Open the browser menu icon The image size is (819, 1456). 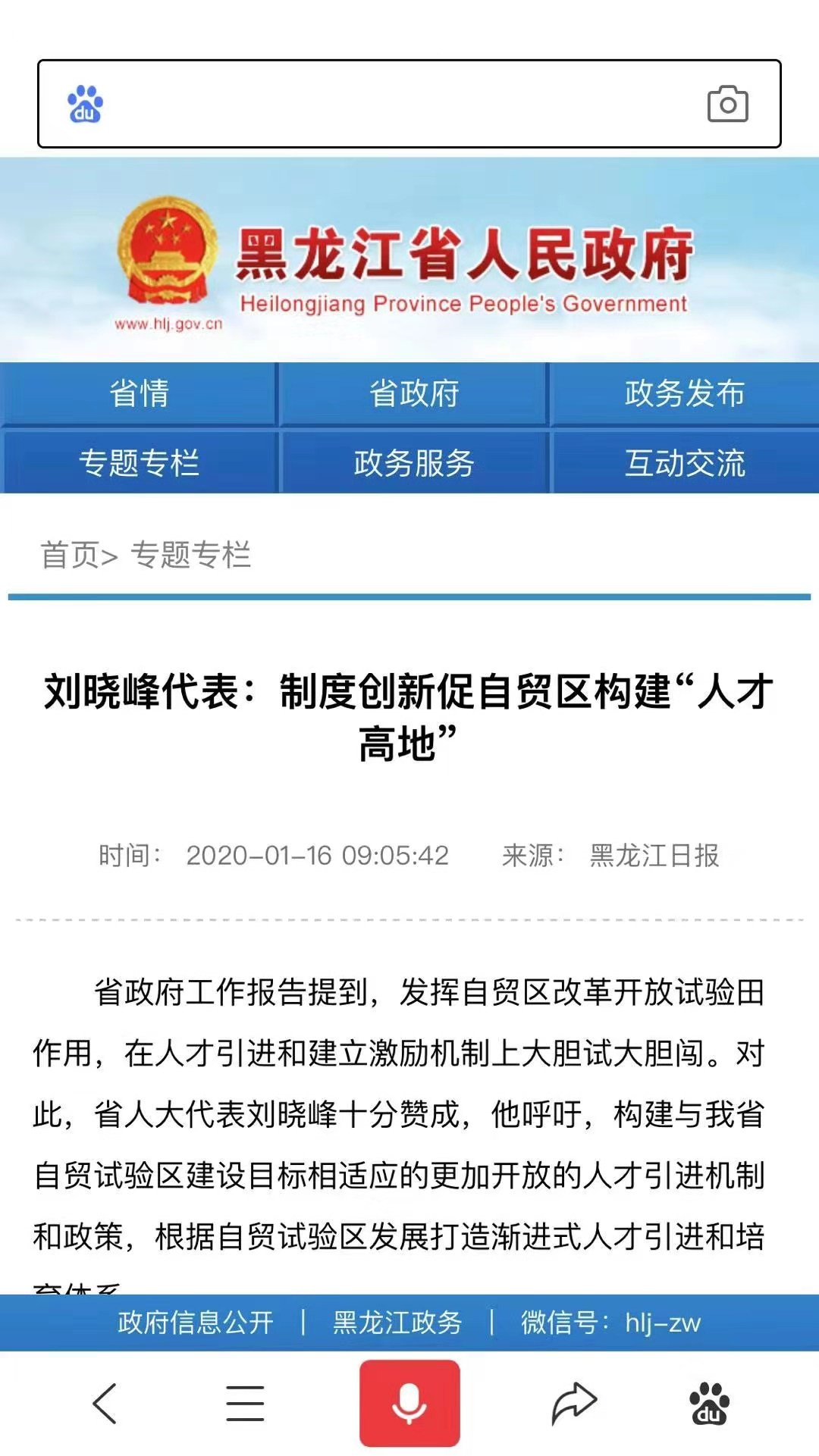(245, 1403)
